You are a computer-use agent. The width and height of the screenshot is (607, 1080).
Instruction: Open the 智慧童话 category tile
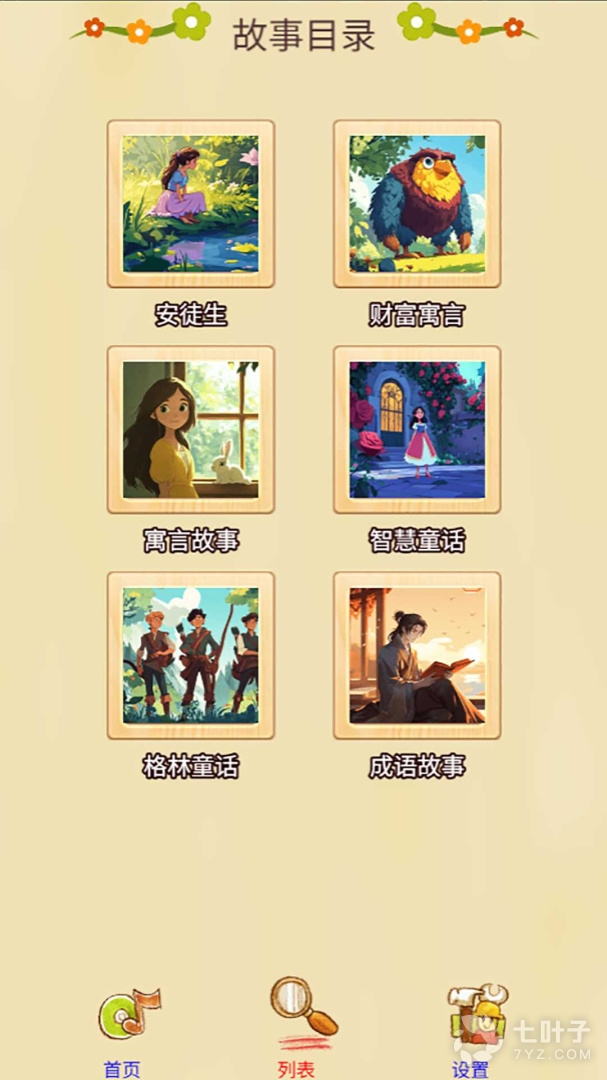click(416, 430)
